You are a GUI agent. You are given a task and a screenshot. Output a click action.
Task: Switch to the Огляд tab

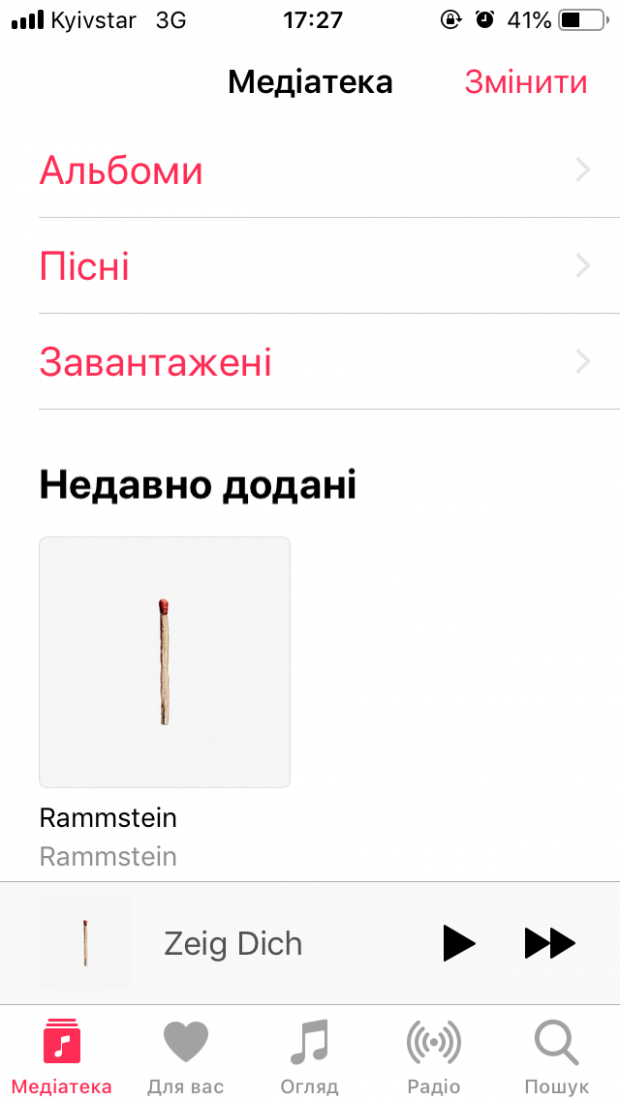pos(309,1058)
